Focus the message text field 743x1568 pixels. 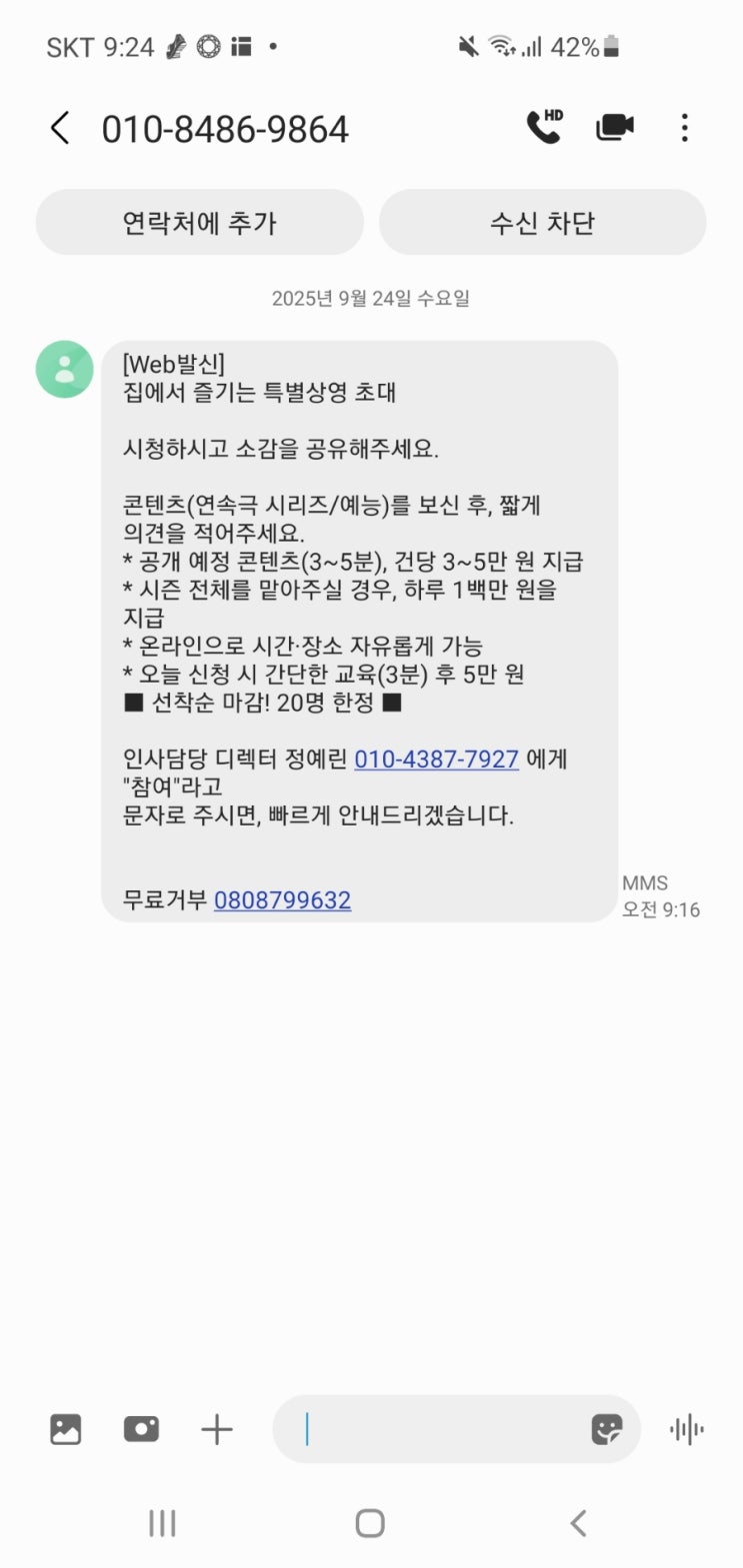(440, 1429)
